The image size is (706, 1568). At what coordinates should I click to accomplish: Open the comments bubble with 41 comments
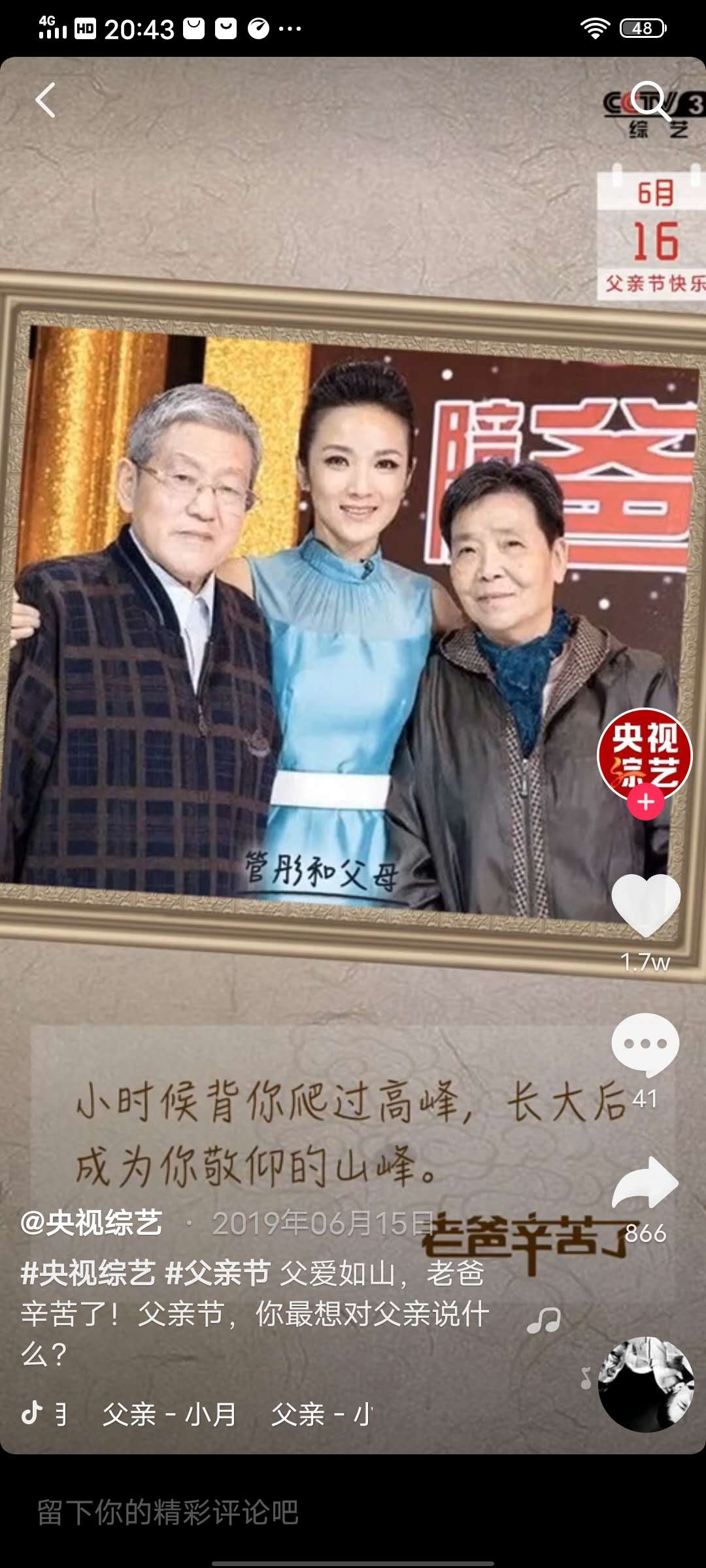[x=645, y=1043]
